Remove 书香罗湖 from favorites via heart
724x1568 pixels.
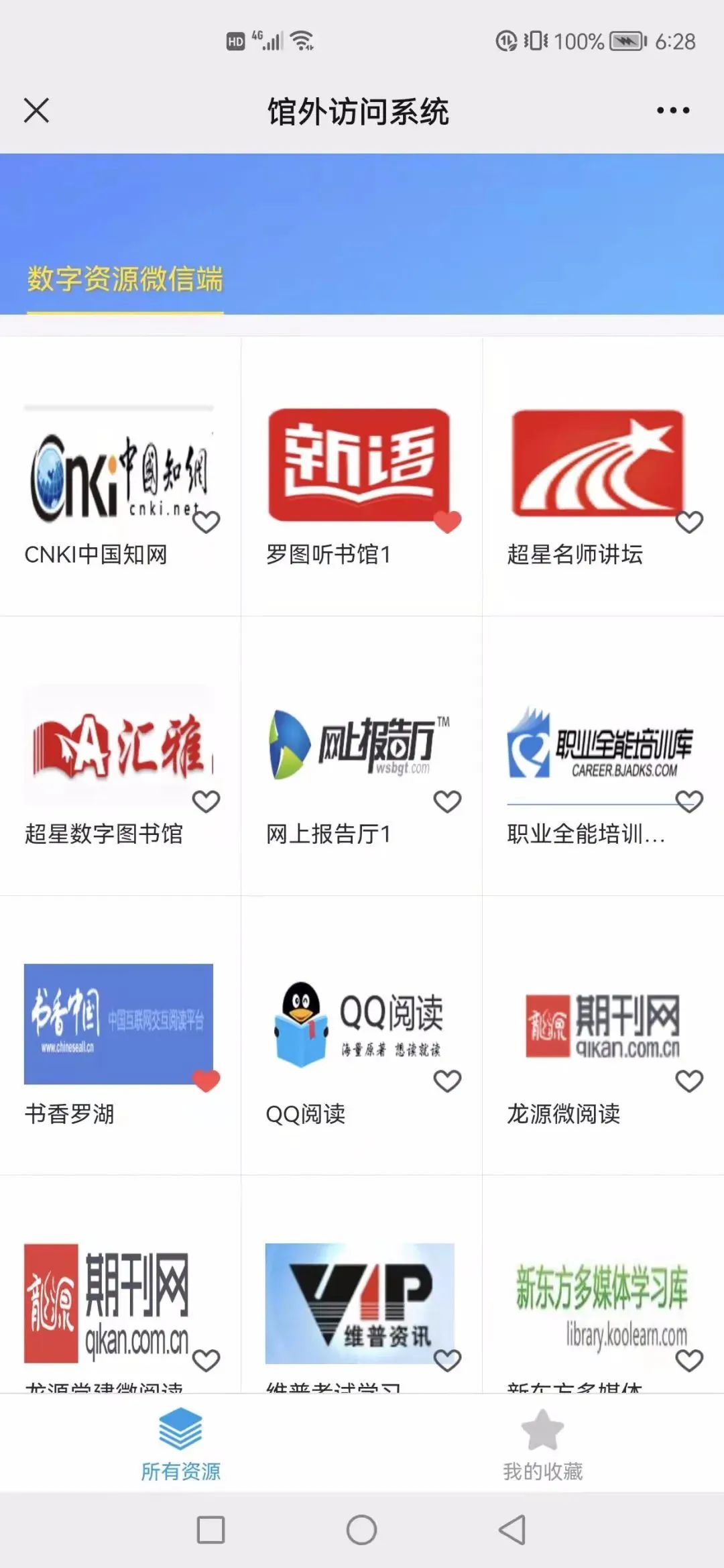206,1081
